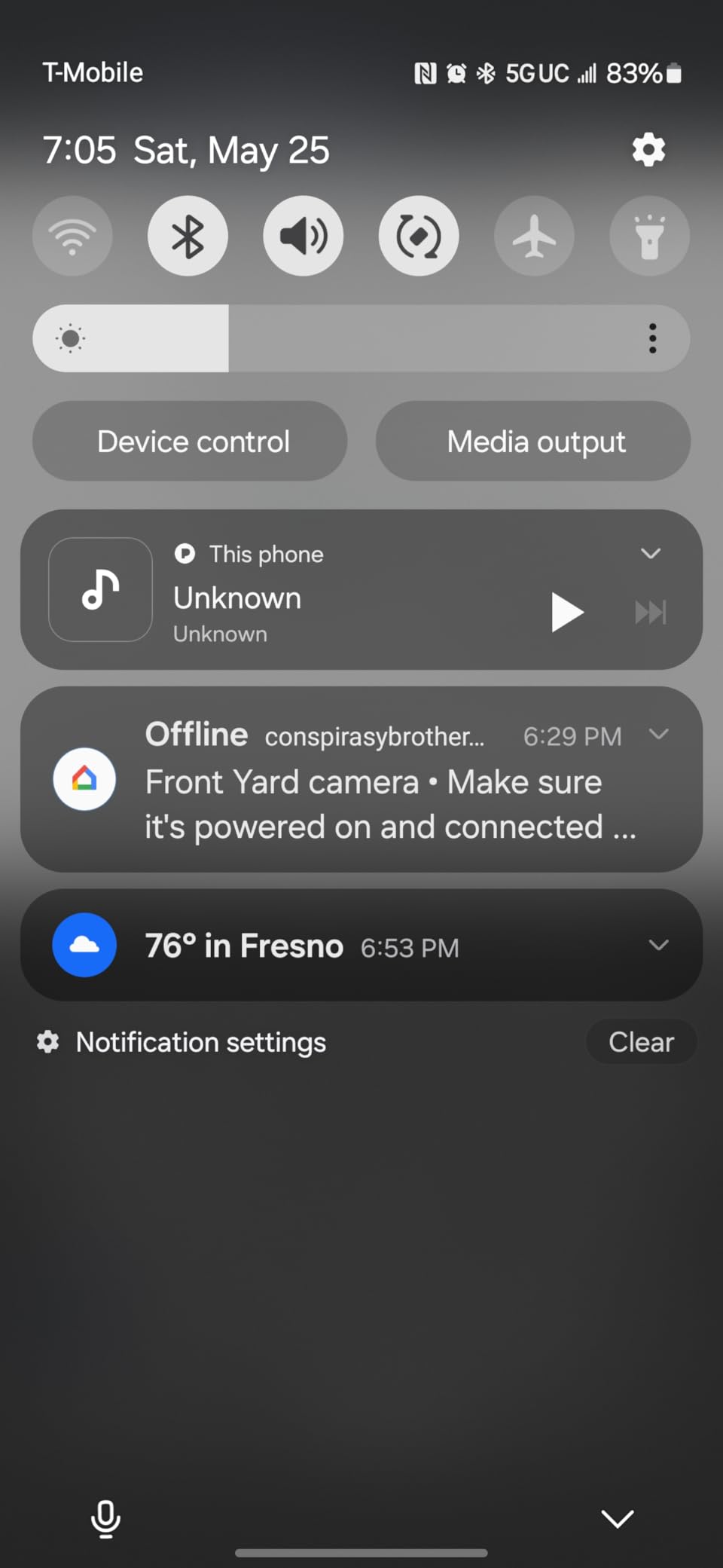This screenshot has height=1568, width=723.
Task: Enable airplane mode
Action: click(x=534, y=236)
